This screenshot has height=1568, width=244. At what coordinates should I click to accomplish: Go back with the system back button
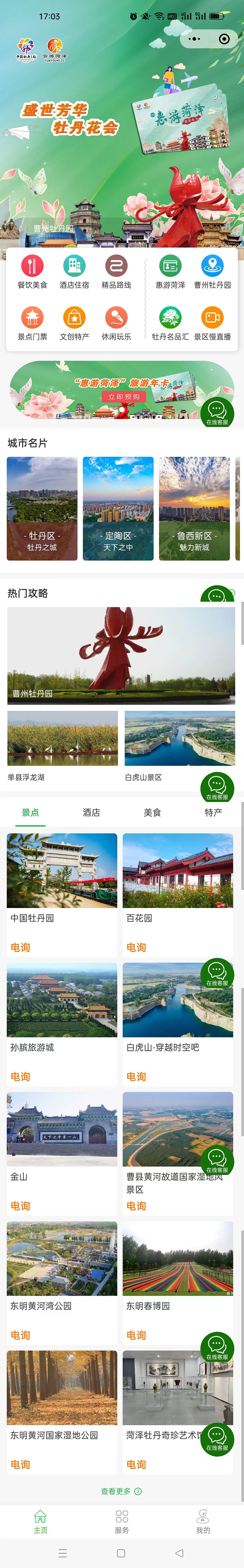point(179,1553)
